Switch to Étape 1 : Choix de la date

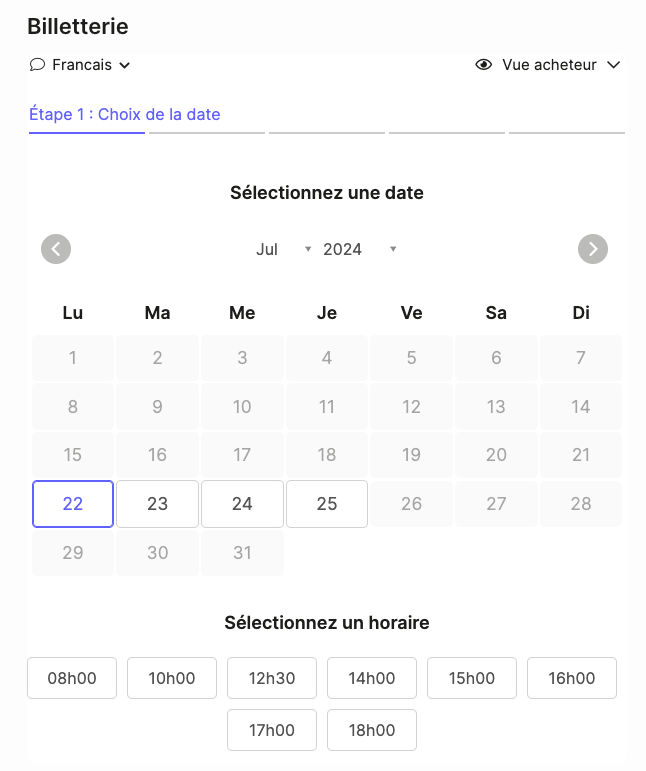(125, 114)
